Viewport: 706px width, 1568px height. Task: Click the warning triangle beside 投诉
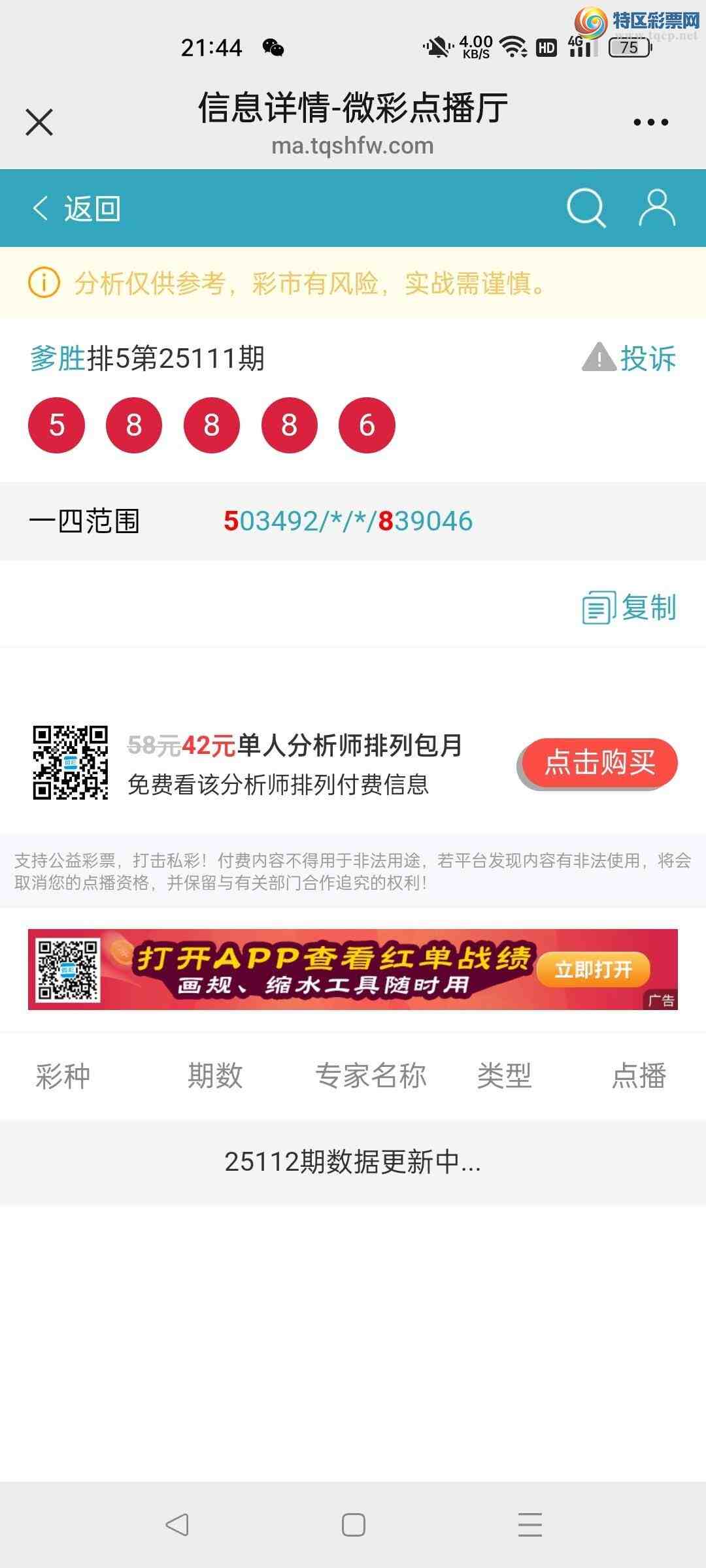tap(599, 359)
